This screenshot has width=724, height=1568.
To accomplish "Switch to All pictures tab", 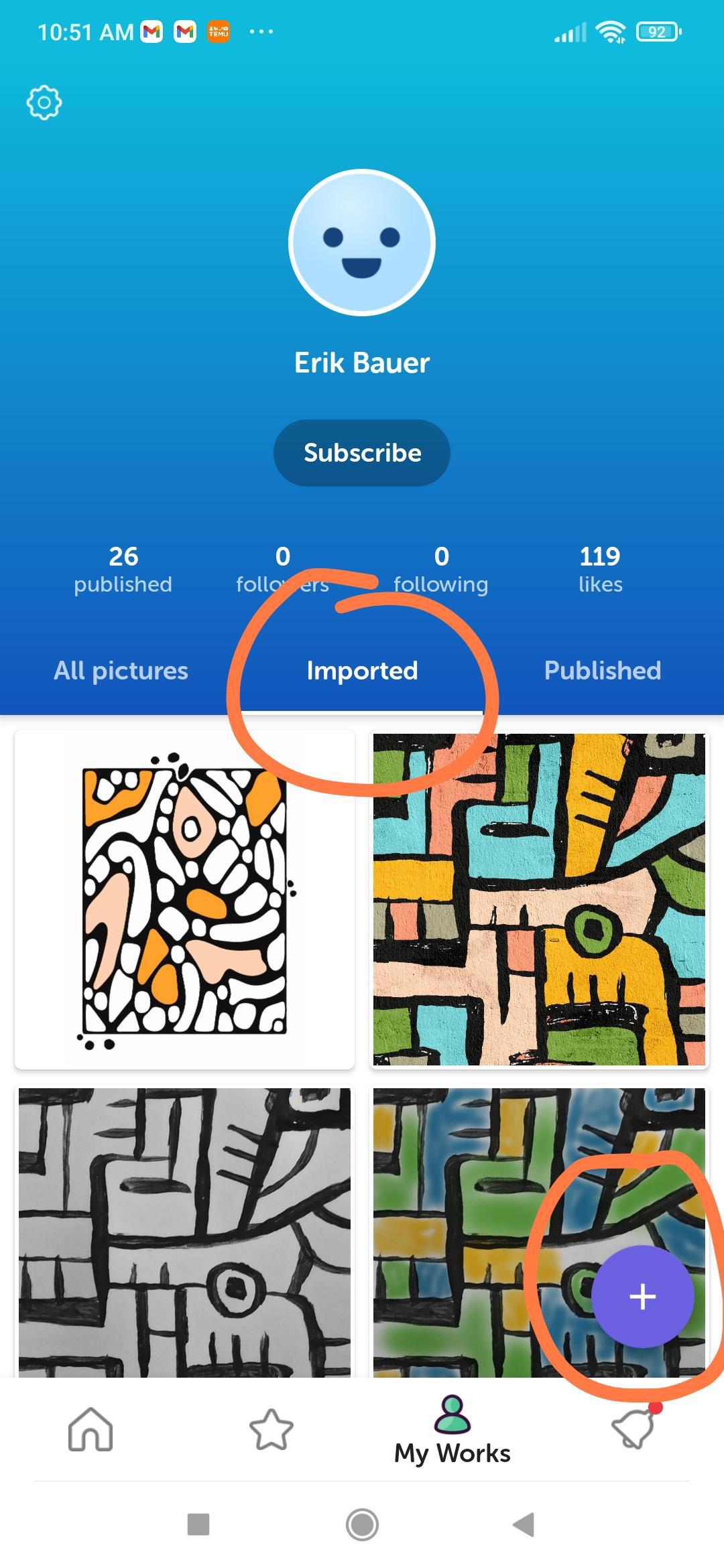I will pyautogui.click(x=121, y=671).
